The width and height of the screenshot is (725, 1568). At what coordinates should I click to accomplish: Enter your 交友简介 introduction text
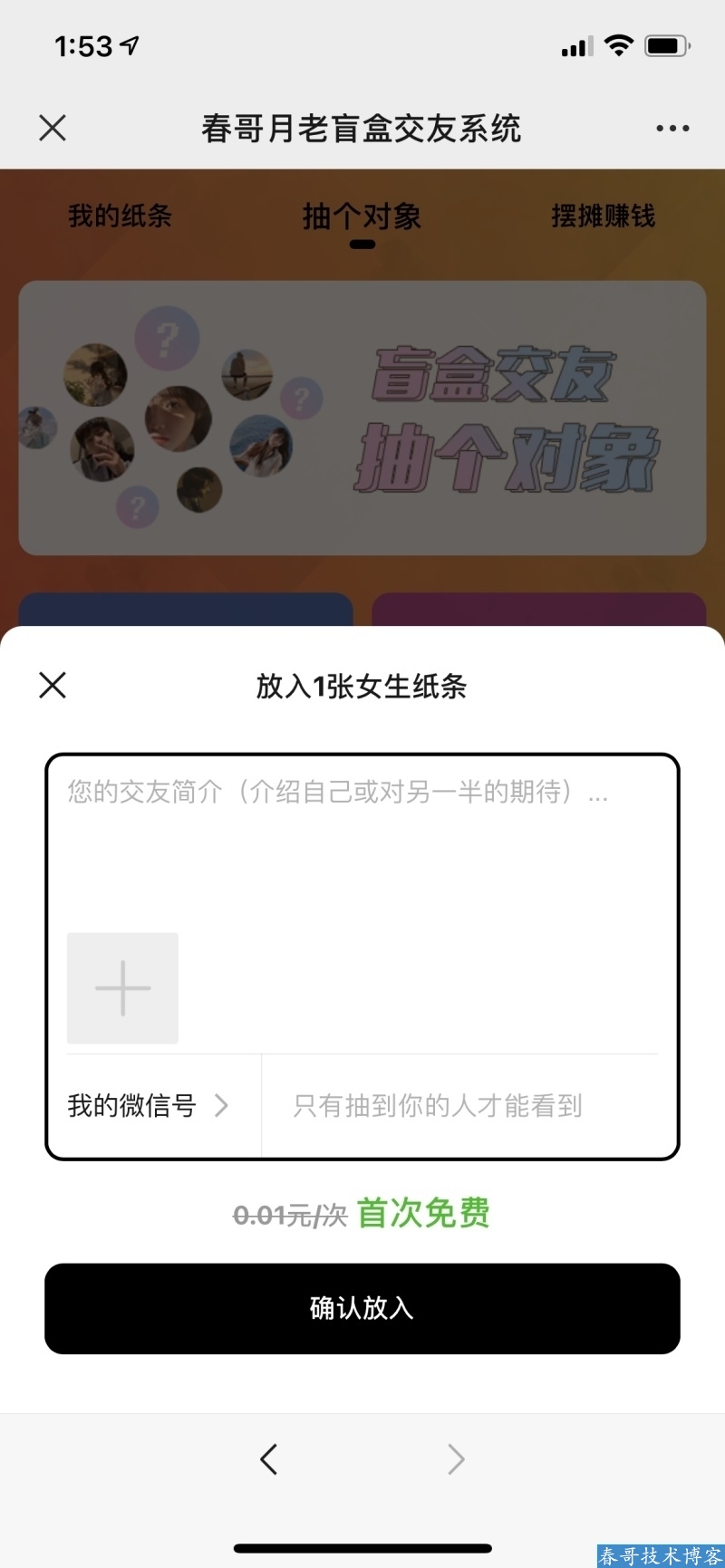362,842
